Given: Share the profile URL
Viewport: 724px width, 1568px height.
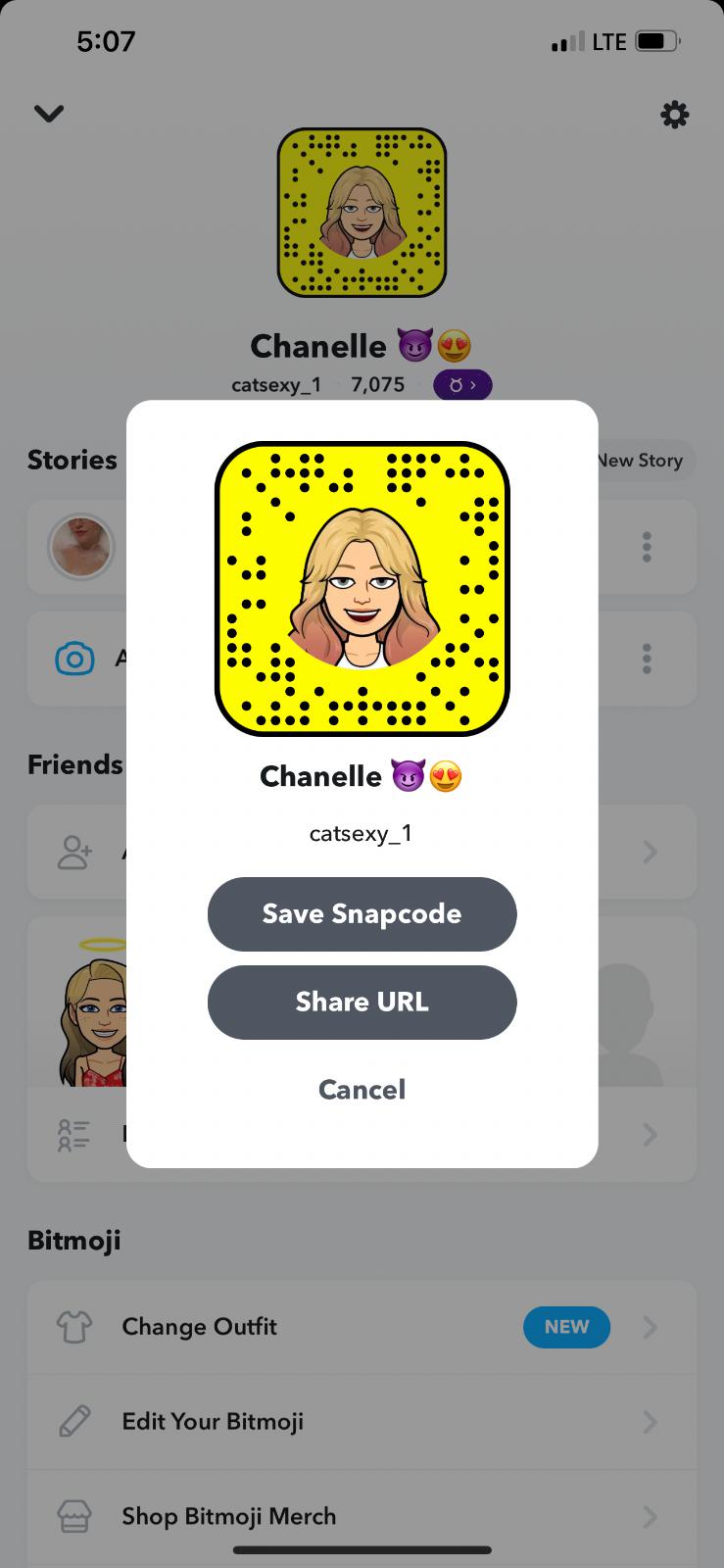Looking at the screenshot, I should click(362, 1002).
